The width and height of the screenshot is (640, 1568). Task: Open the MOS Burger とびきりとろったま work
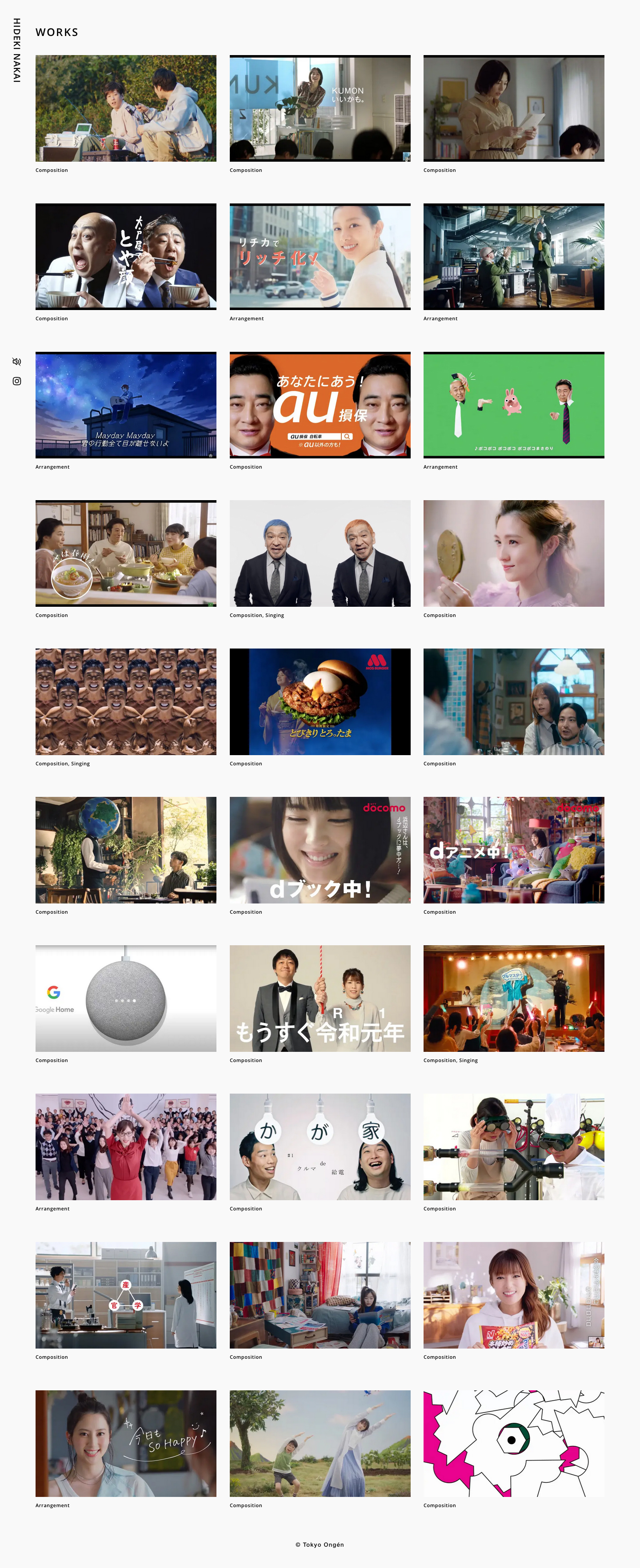320,701
